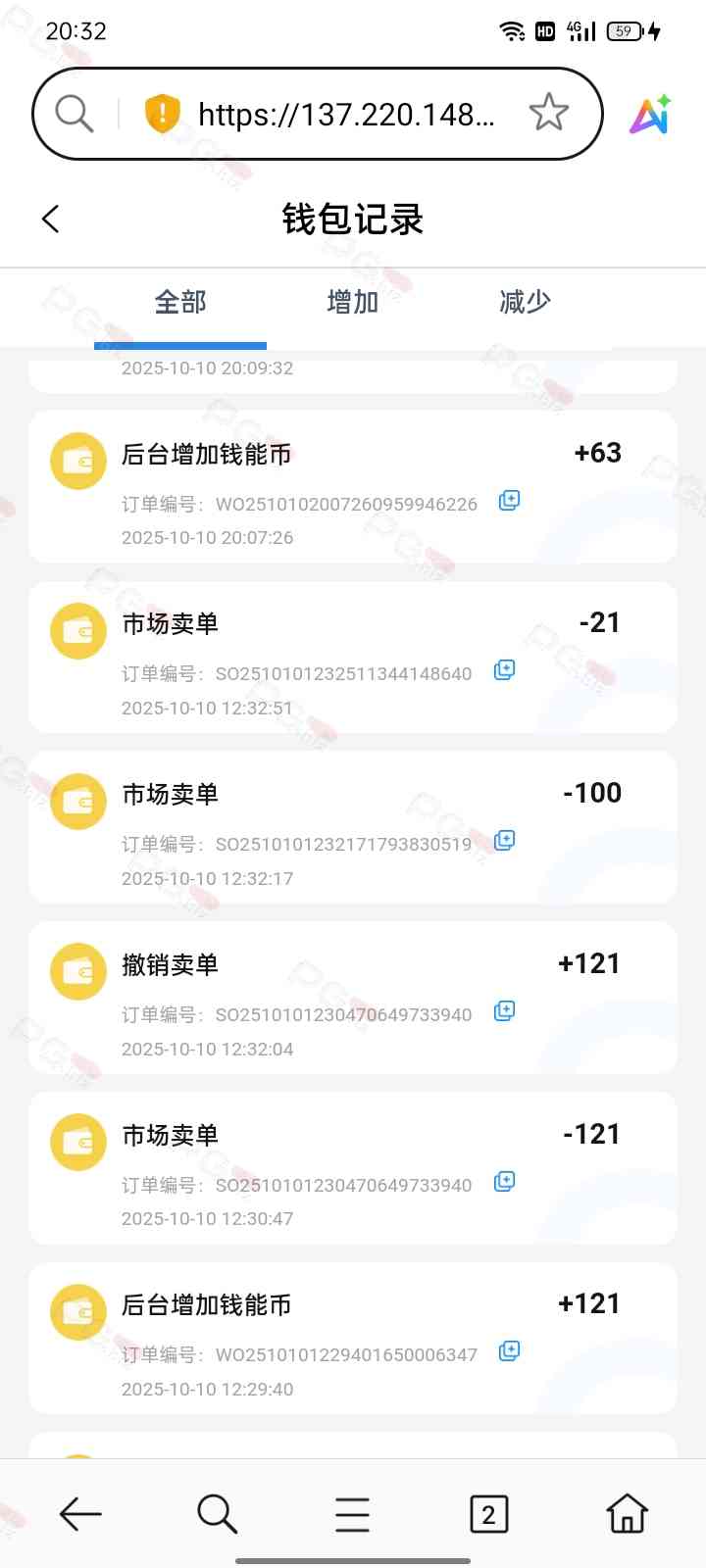Copy order number SO2510101232171793830519

pyautogui.click(x=504, y=841)
